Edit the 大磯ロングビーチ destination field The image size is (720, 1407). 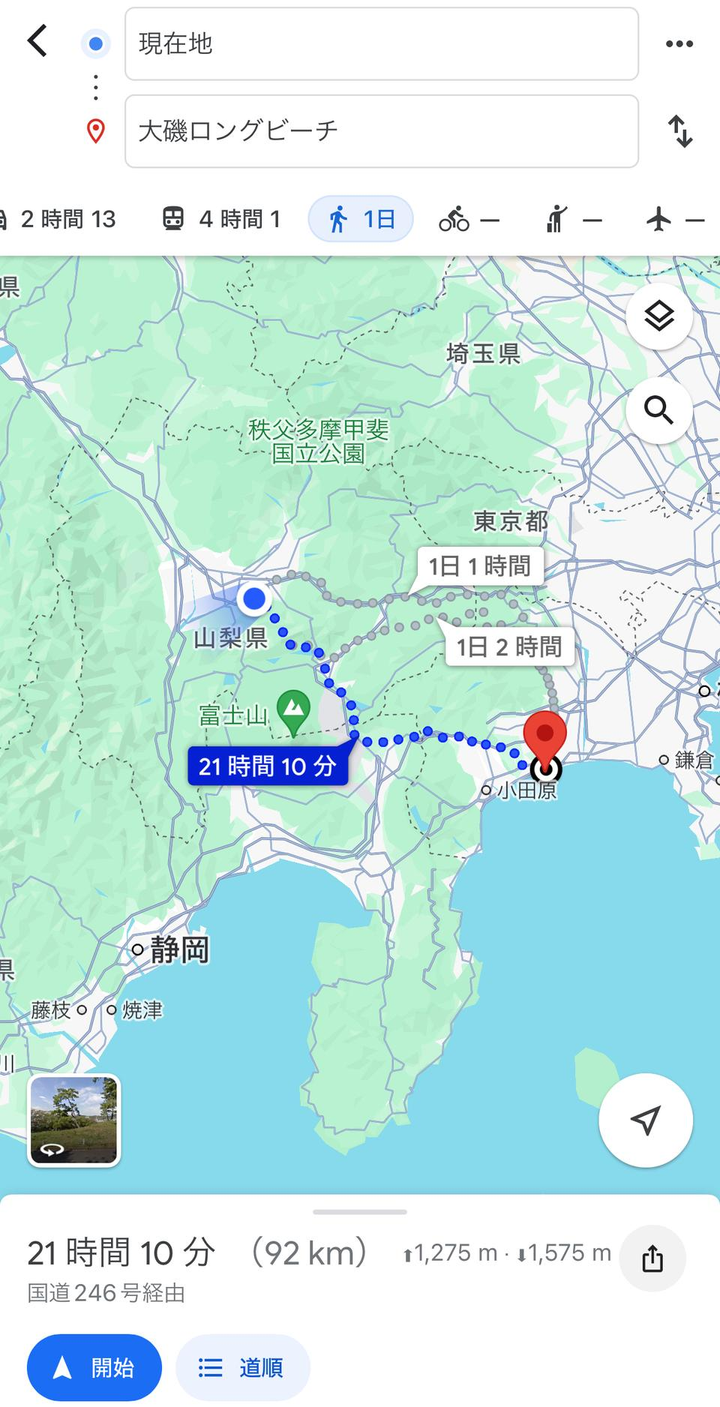(381, 131)
